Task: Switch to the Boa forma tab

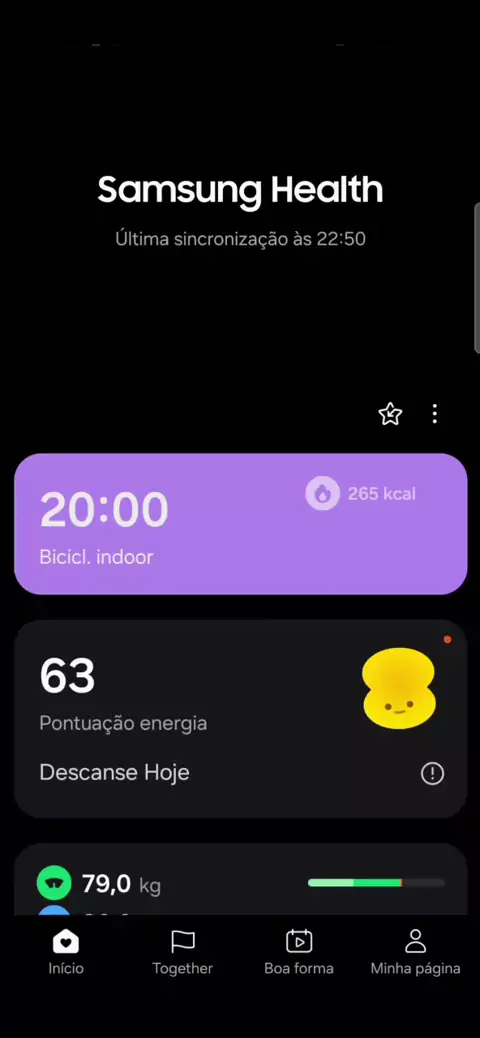Action: click(x=299, y=951)
